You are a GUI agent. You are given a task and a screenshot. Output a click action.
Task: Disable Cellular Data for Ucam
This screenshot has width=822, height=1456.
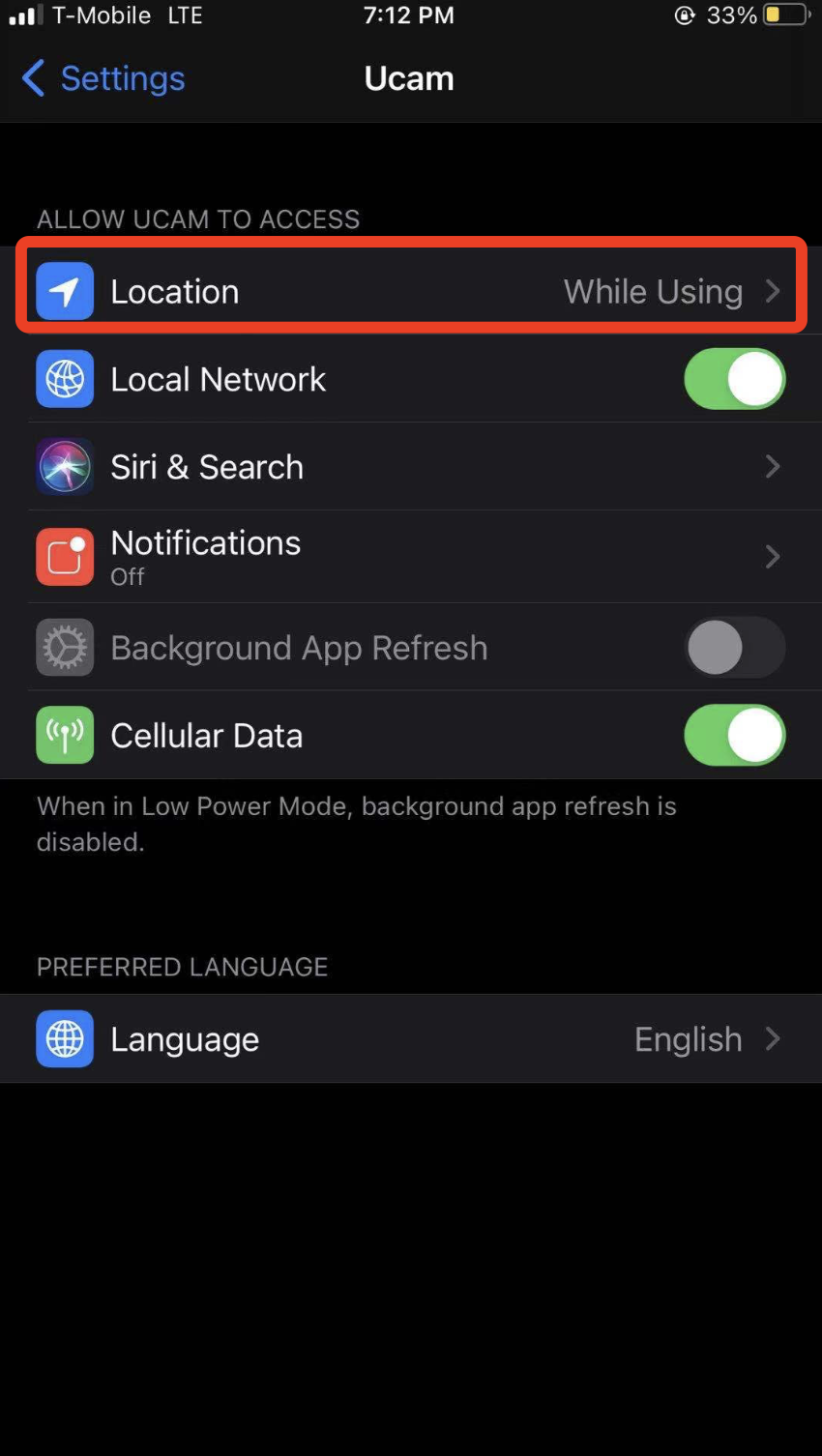tap(734, 736)
